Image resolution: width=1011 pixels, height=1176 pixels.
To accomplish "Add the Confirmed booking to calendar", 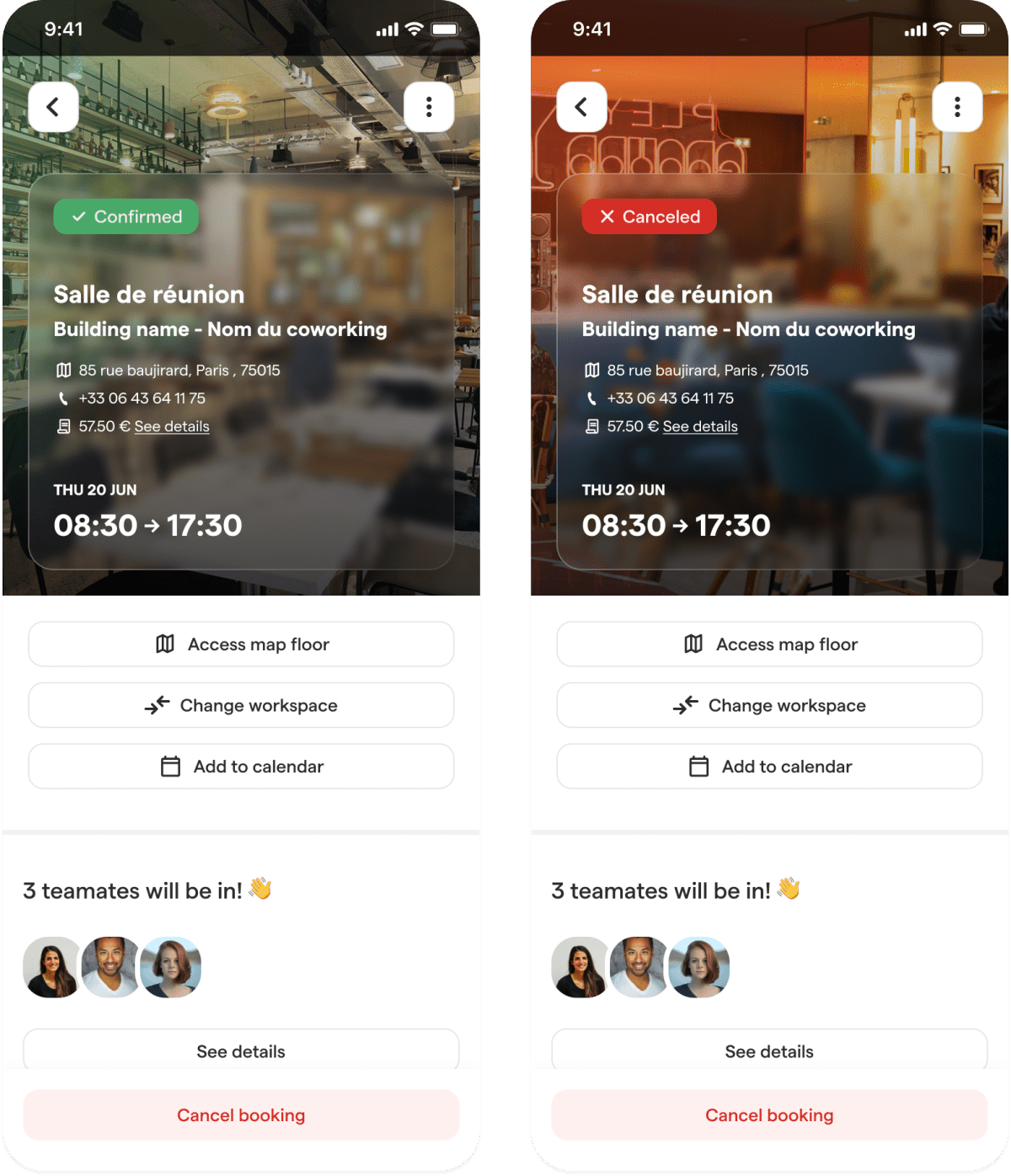I will coord(241,767).
